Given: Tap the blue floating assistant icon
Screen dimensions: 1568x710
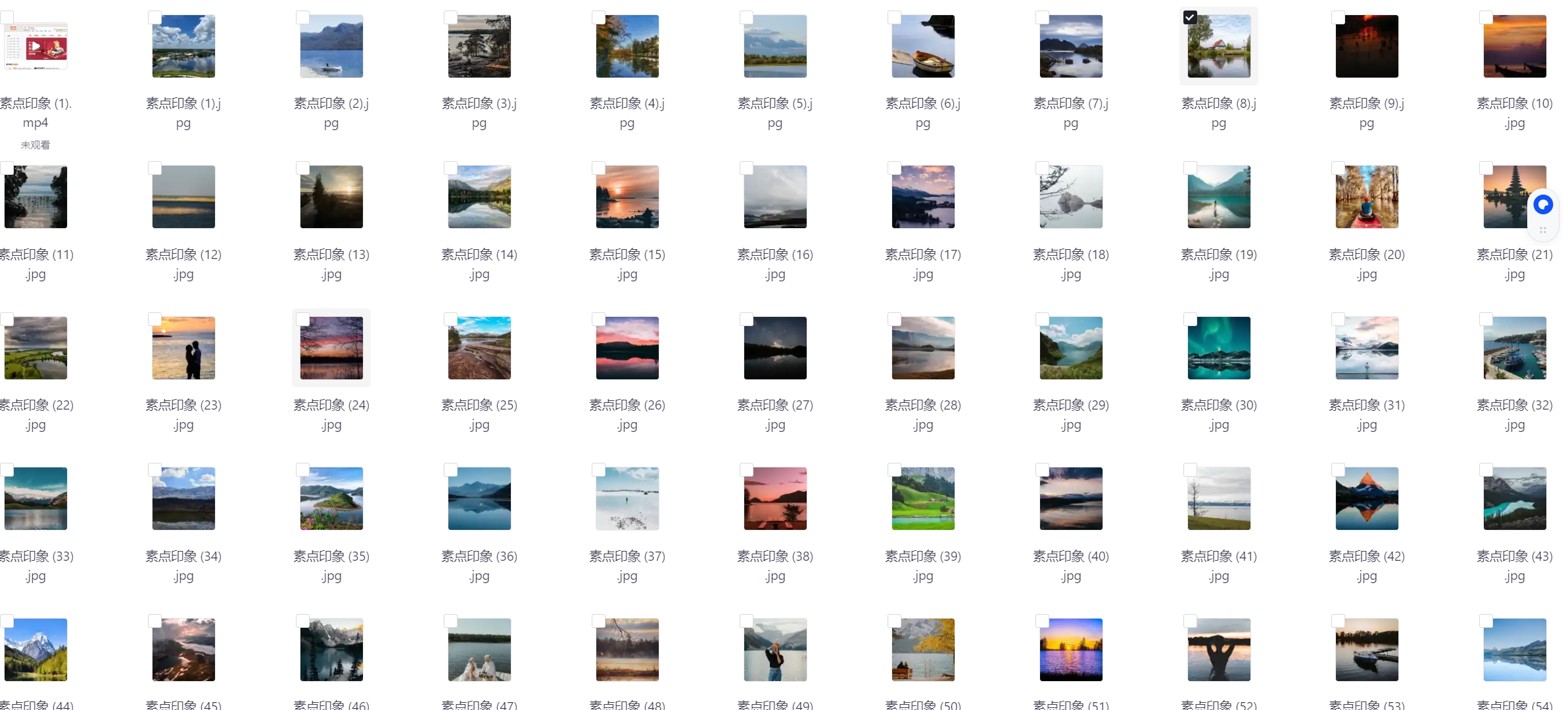Looking at the screenshot, I should tap(1543, 205).
